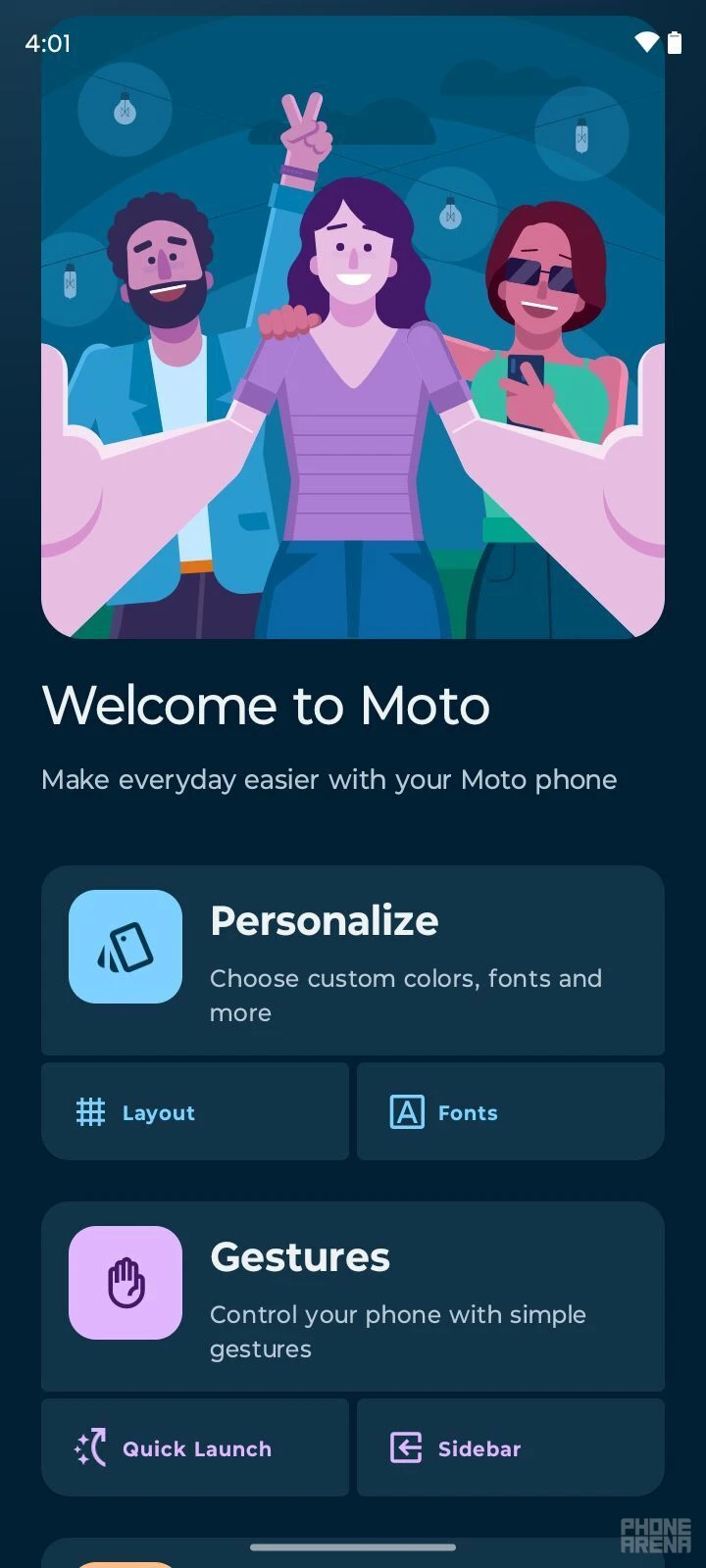The image size is (706, 1568).
Task: Open Layout settings
Action: [195, 1111]
